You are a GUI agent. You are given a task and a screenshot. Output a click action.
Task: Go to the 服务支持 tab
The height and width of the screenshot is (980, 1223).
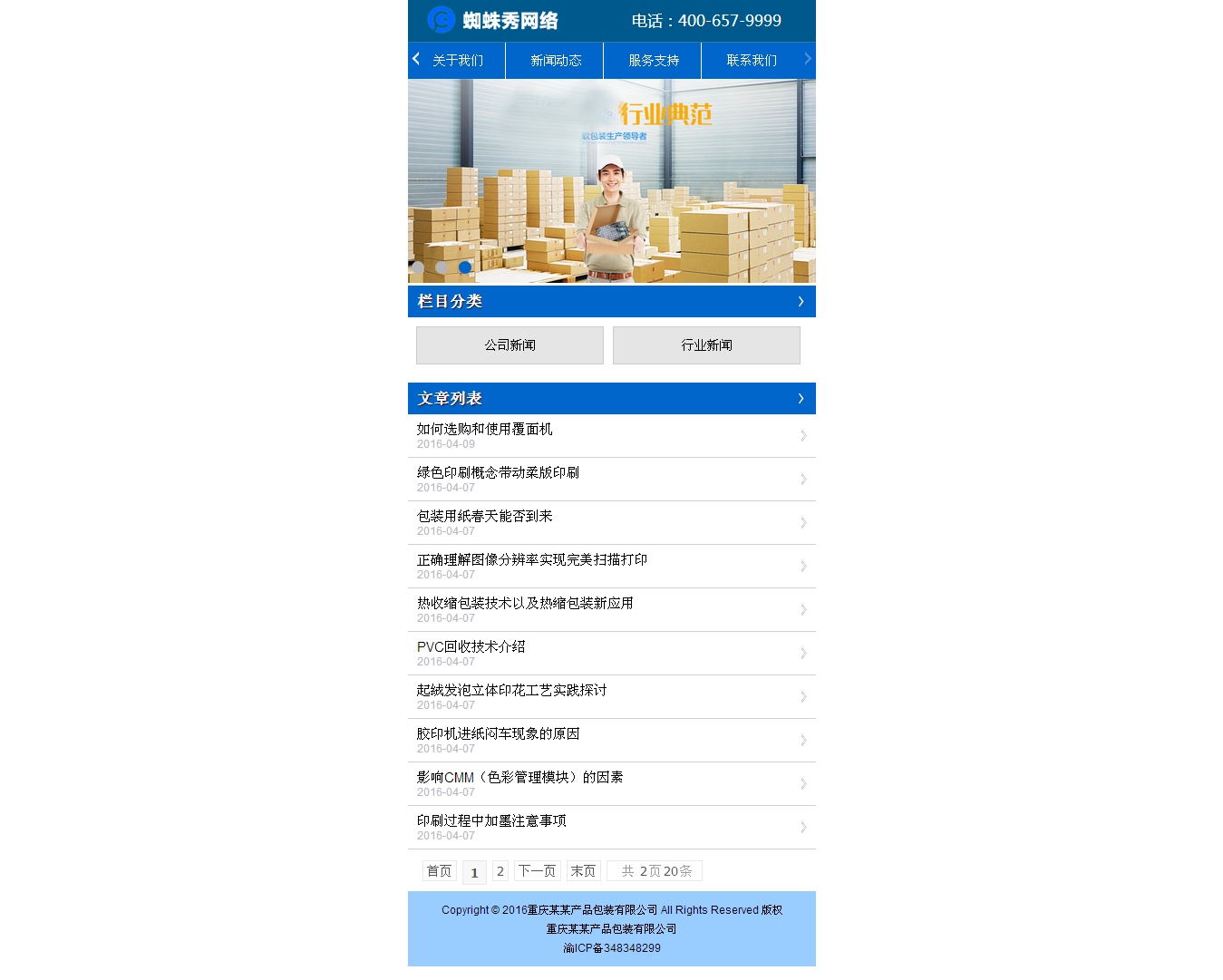pyautogui.click(x=653, y=61)
